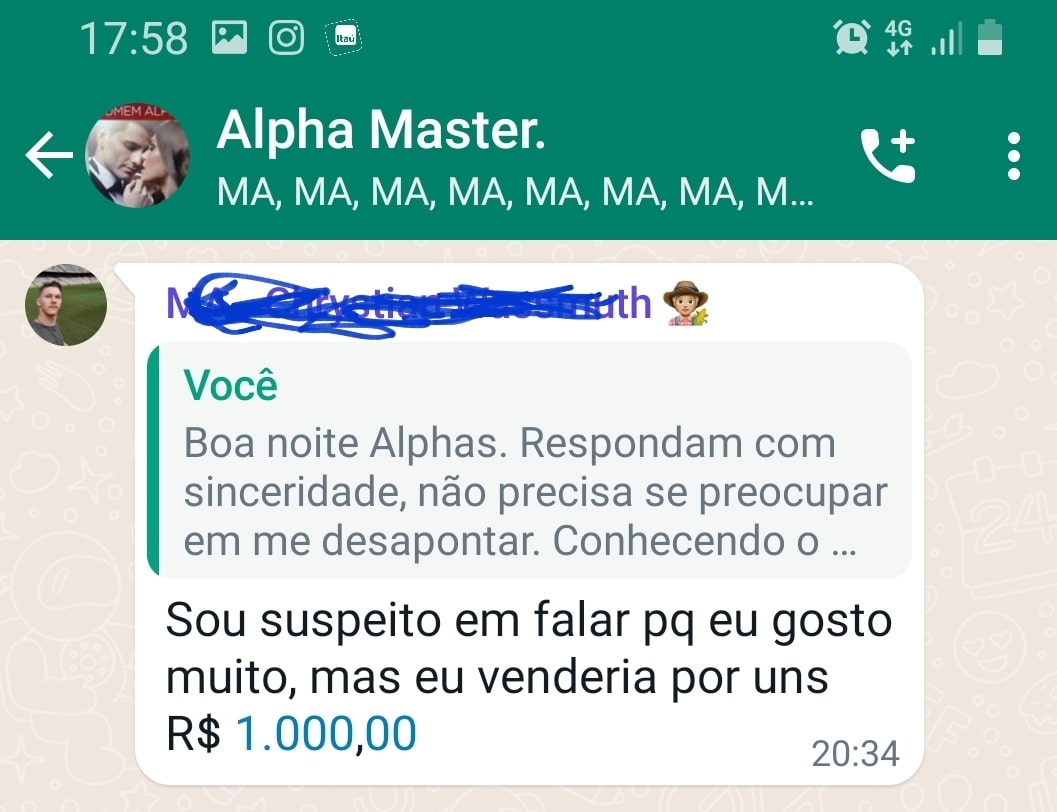
Task: Jump to the quoted Você message
Action: point(528,462)
